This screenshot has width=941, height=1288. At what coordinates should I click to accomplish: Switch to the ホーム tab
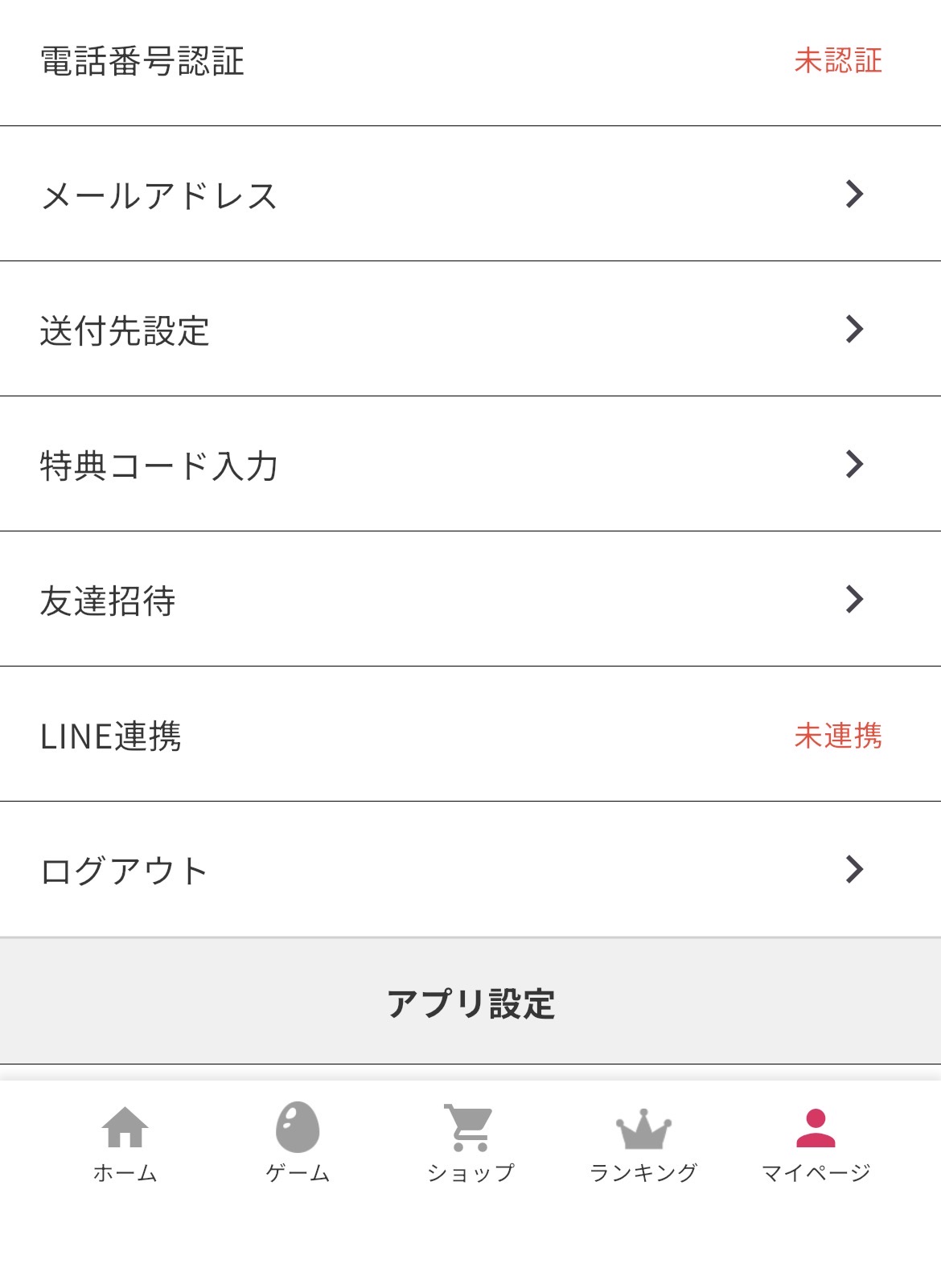tap(125, 1143)
